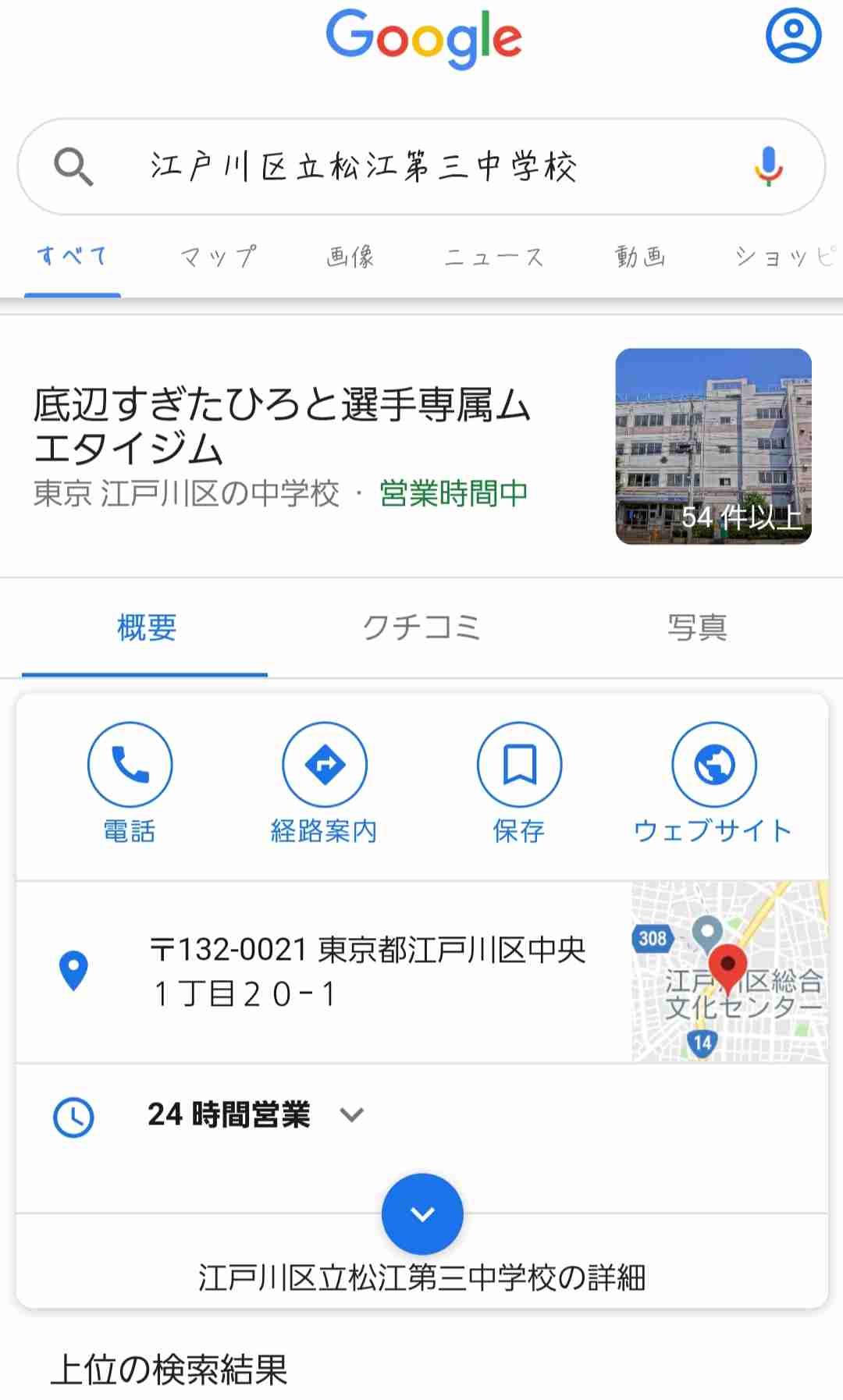Screen dimensions: 843x1400
Task: Select the マップ search tab
Action: (217, 256)
